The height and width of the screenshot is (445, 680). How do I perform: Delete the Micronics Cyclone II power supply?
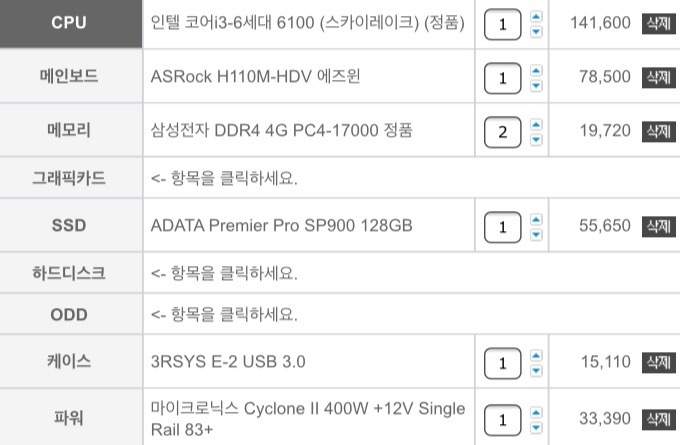click(658, 419)
